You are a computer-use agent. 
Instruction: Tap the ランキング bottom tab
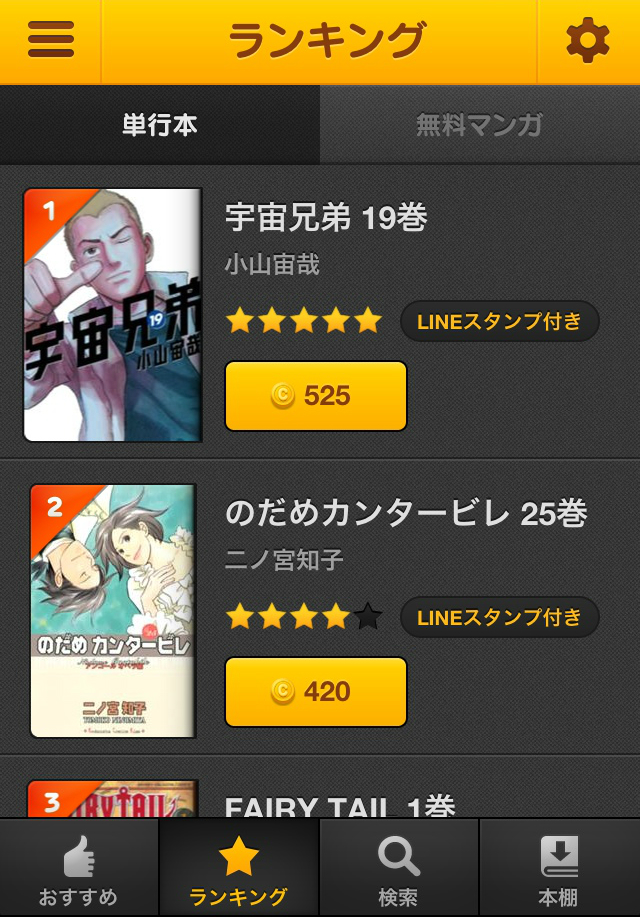[239, 870]
